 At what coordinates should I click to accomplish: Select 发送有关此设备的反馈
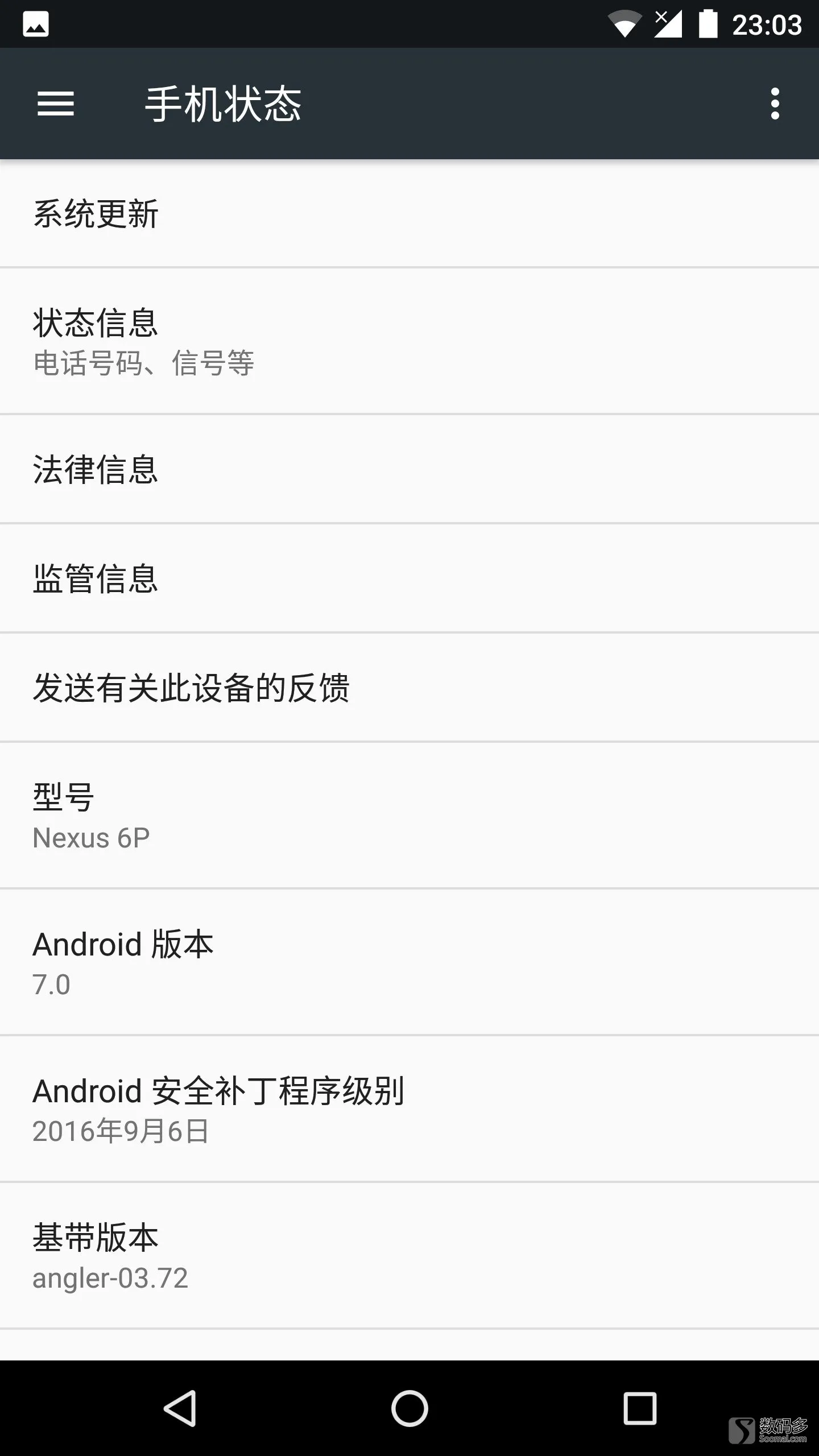[409, 688]
